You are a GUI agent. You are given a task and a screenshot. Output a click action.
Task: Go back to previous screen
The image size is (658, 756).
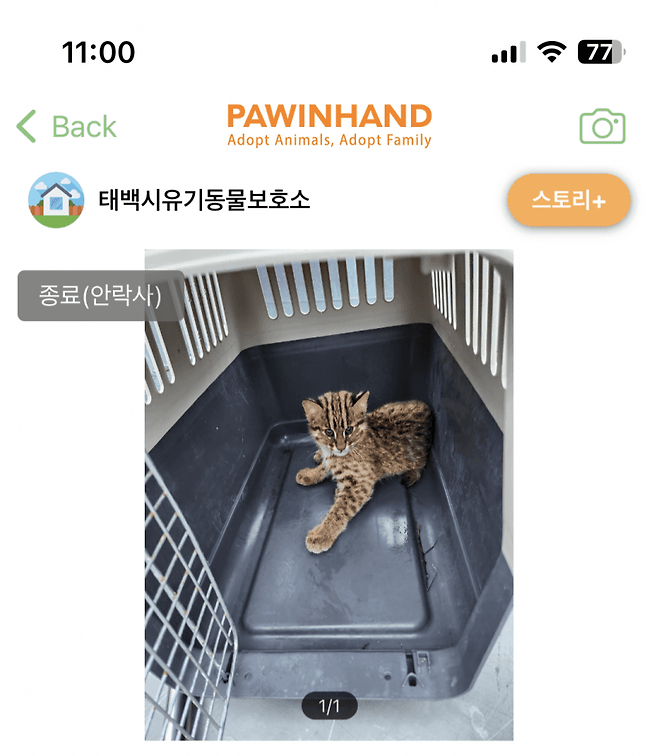click(66, 127)
